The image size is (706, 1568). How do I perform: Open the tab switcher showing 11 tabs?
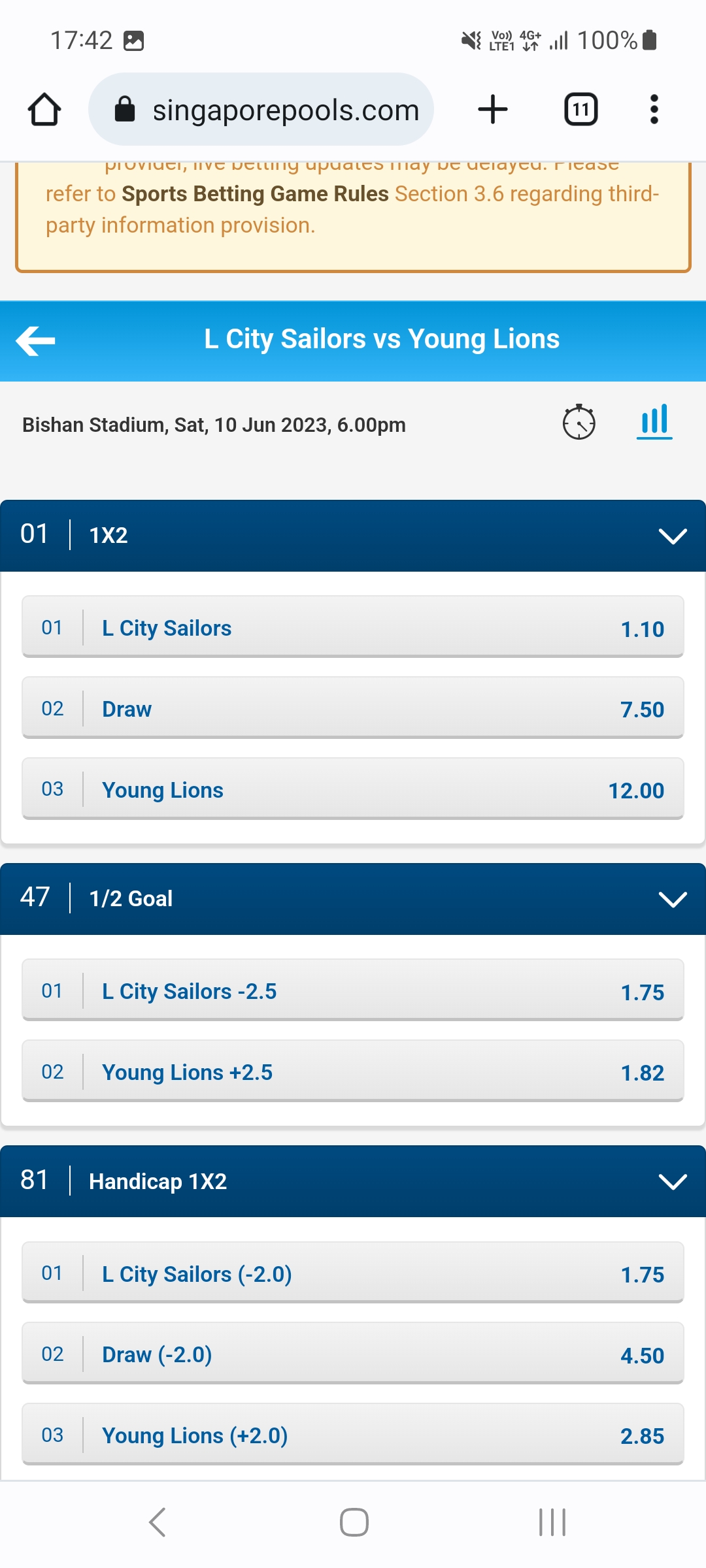[x=580, y=109]
